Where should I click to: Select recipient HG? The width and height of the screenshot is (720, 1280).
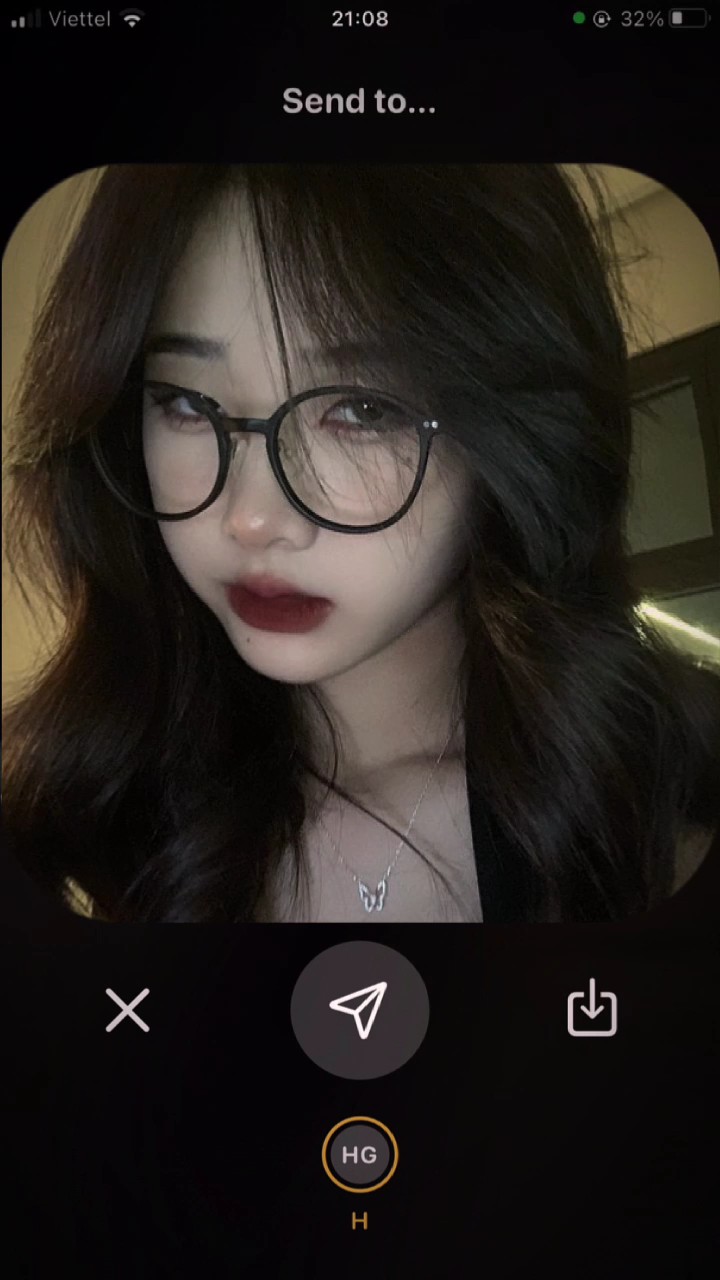point(360,1155)
